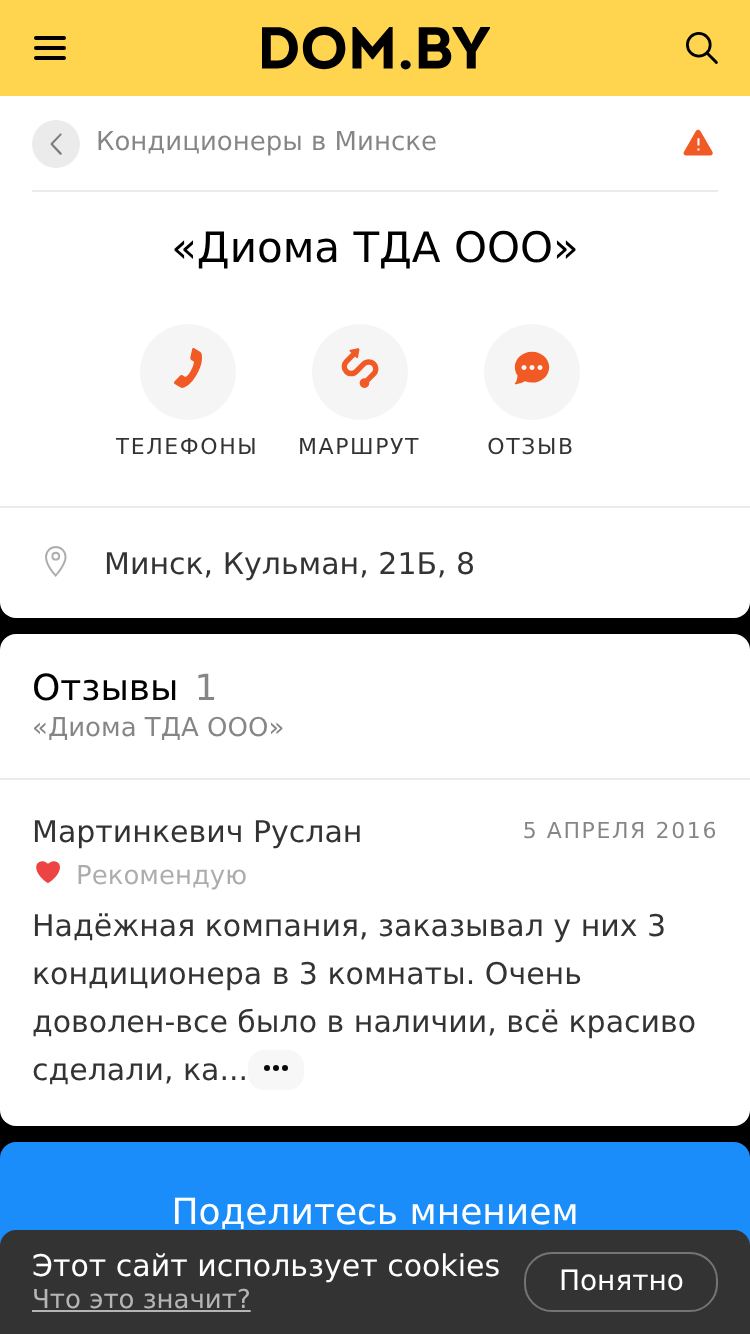Tap the DOM.BY logo to go home

[x=375, y=48]
